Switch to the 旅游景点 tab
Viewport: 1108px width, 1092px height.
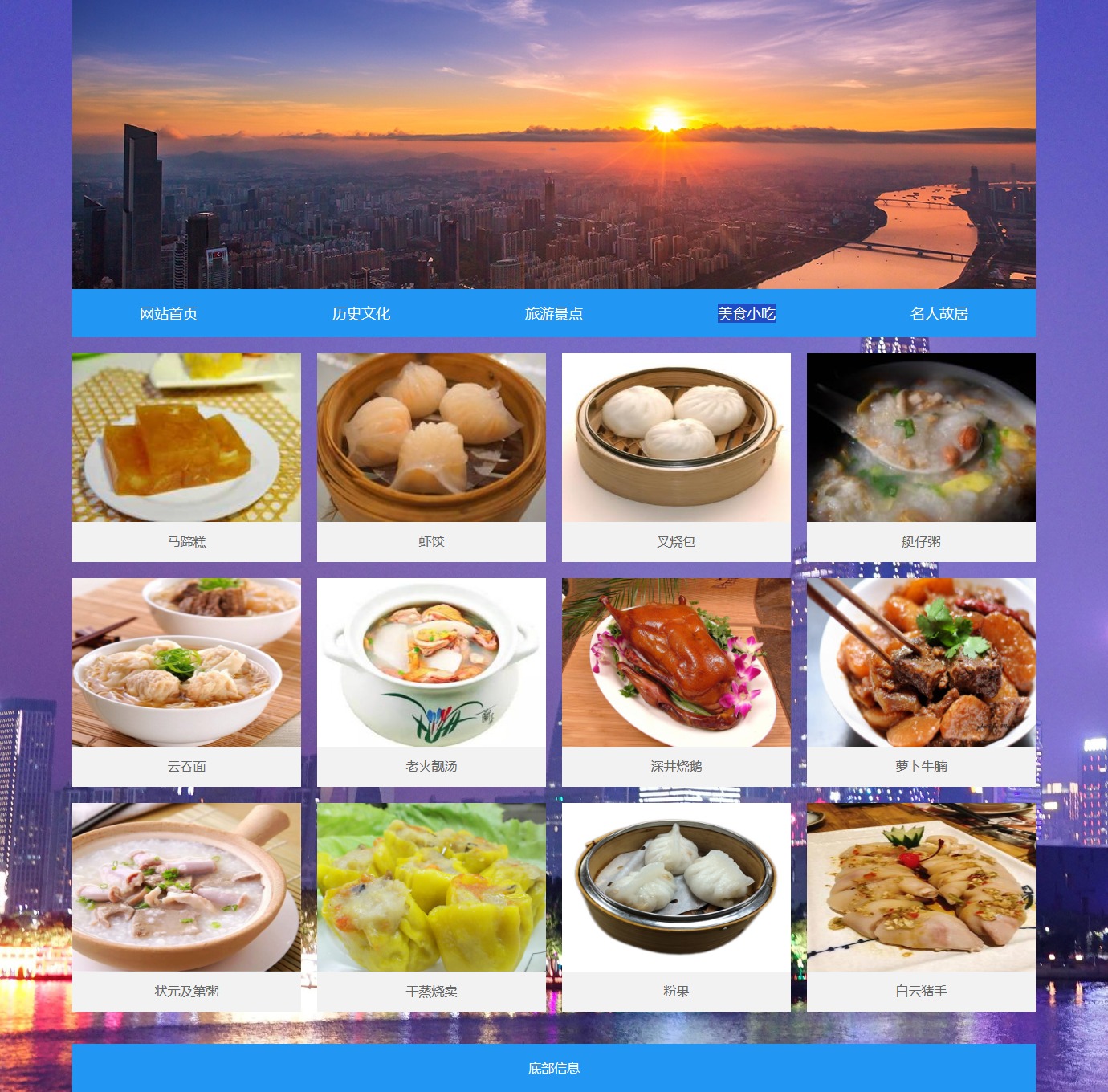[554, 314]
